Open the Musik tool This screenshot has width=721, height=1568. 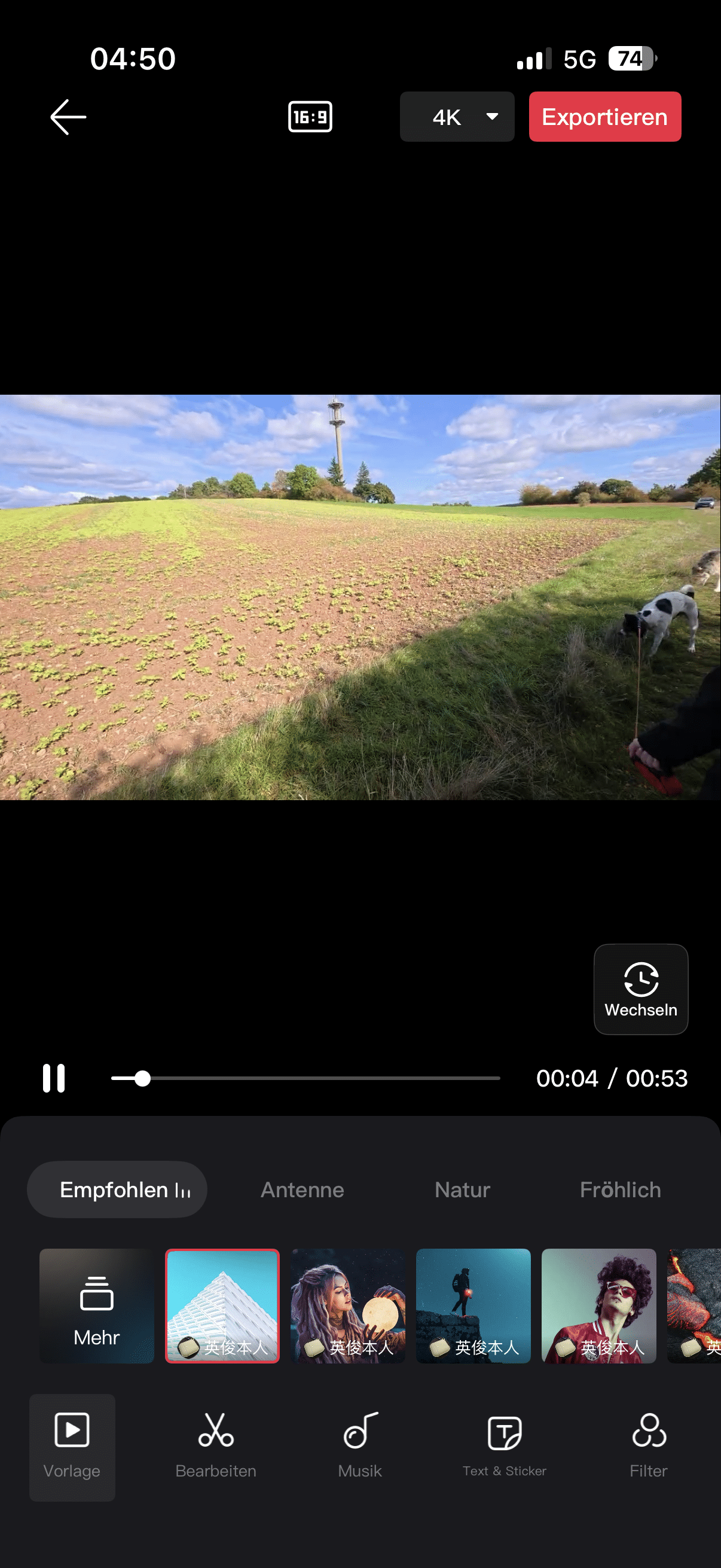pos(360,1445)
